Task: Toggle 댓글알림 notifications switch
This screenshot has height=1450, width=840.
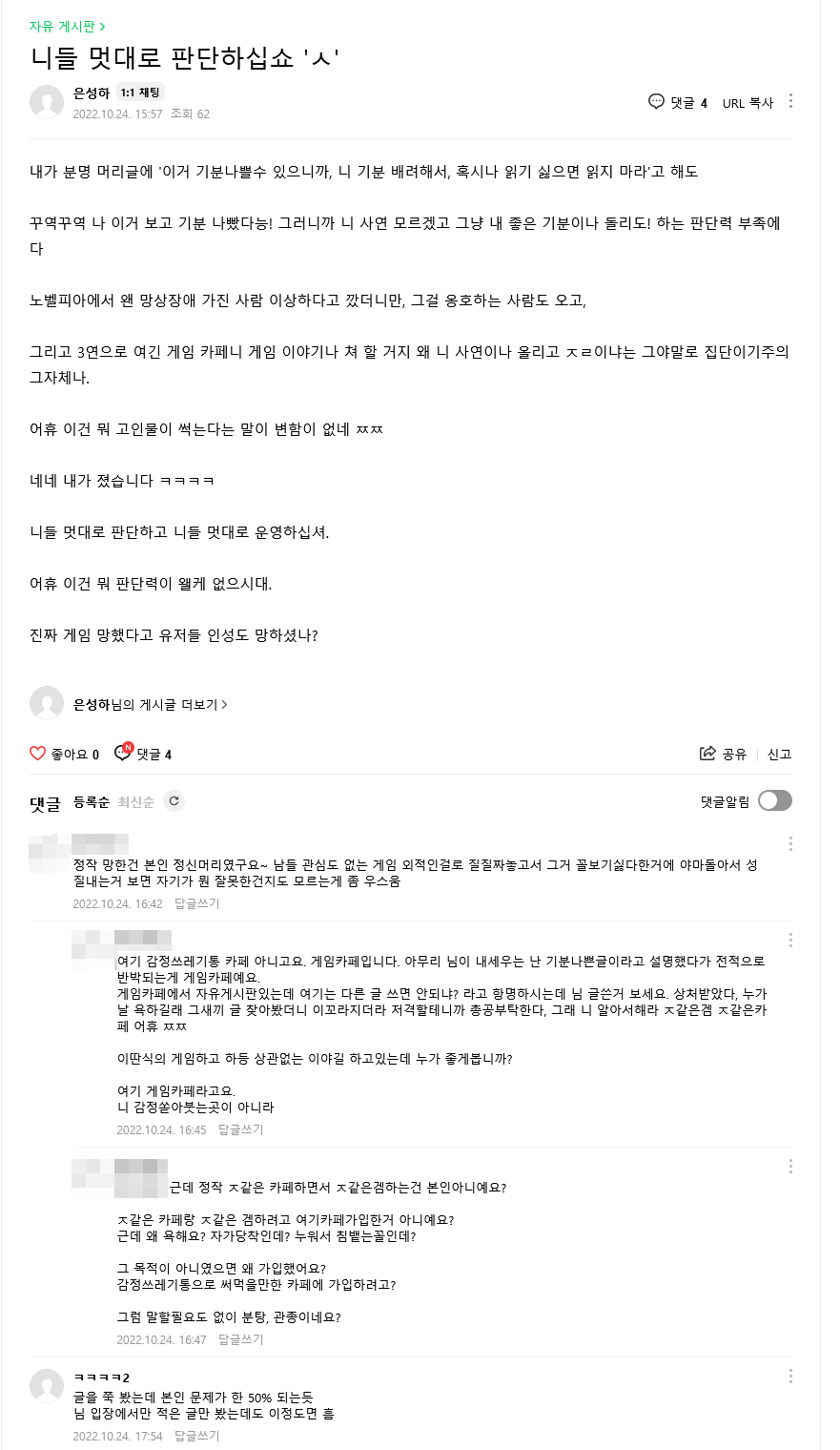Action: (774, 801)
